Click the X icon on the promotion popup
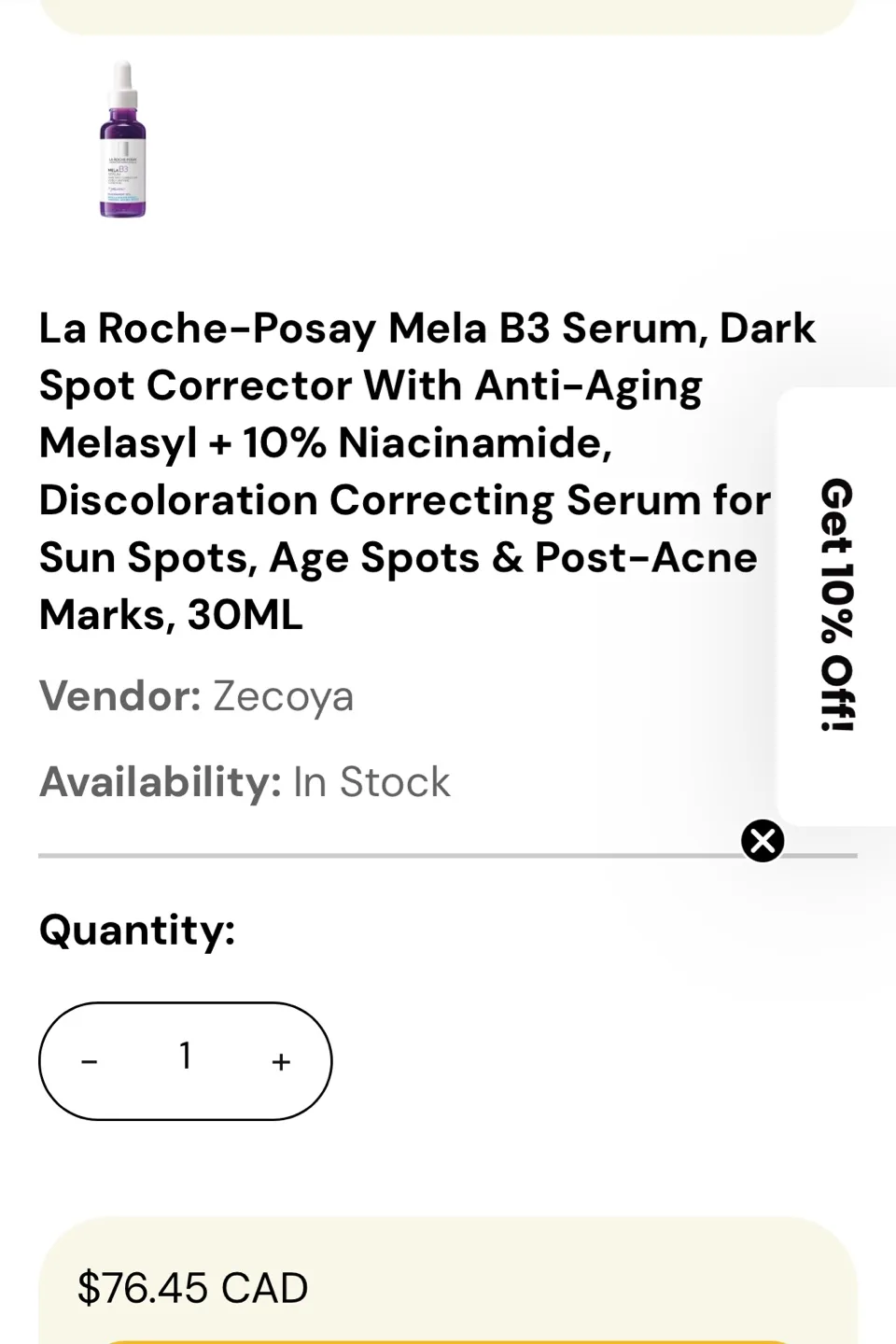 click(763, 841)
